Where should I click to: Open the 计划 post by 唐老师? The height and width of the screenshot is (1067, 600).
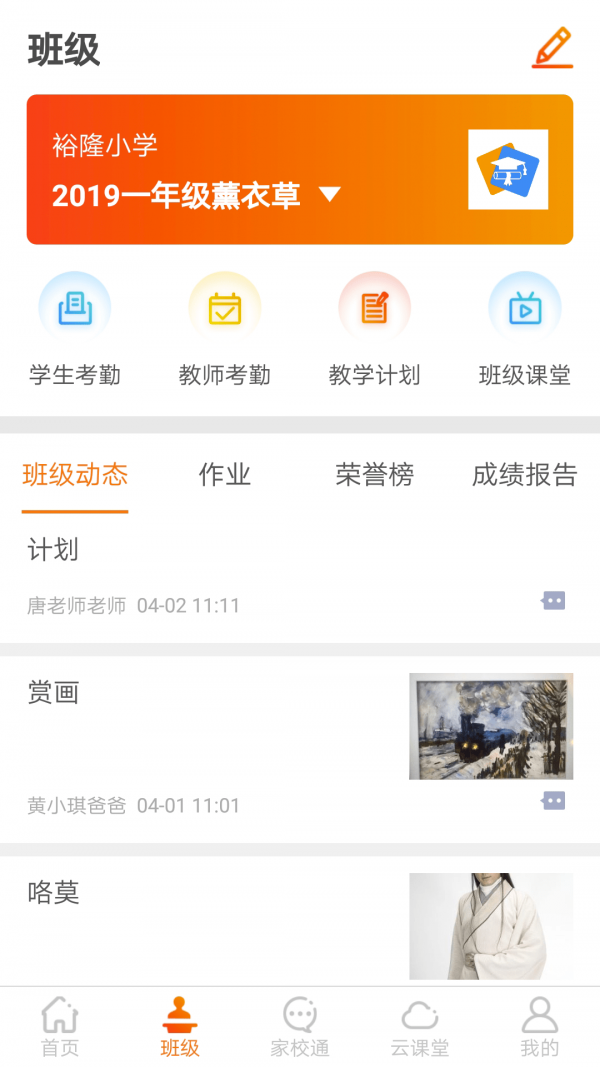coord(53,550)
